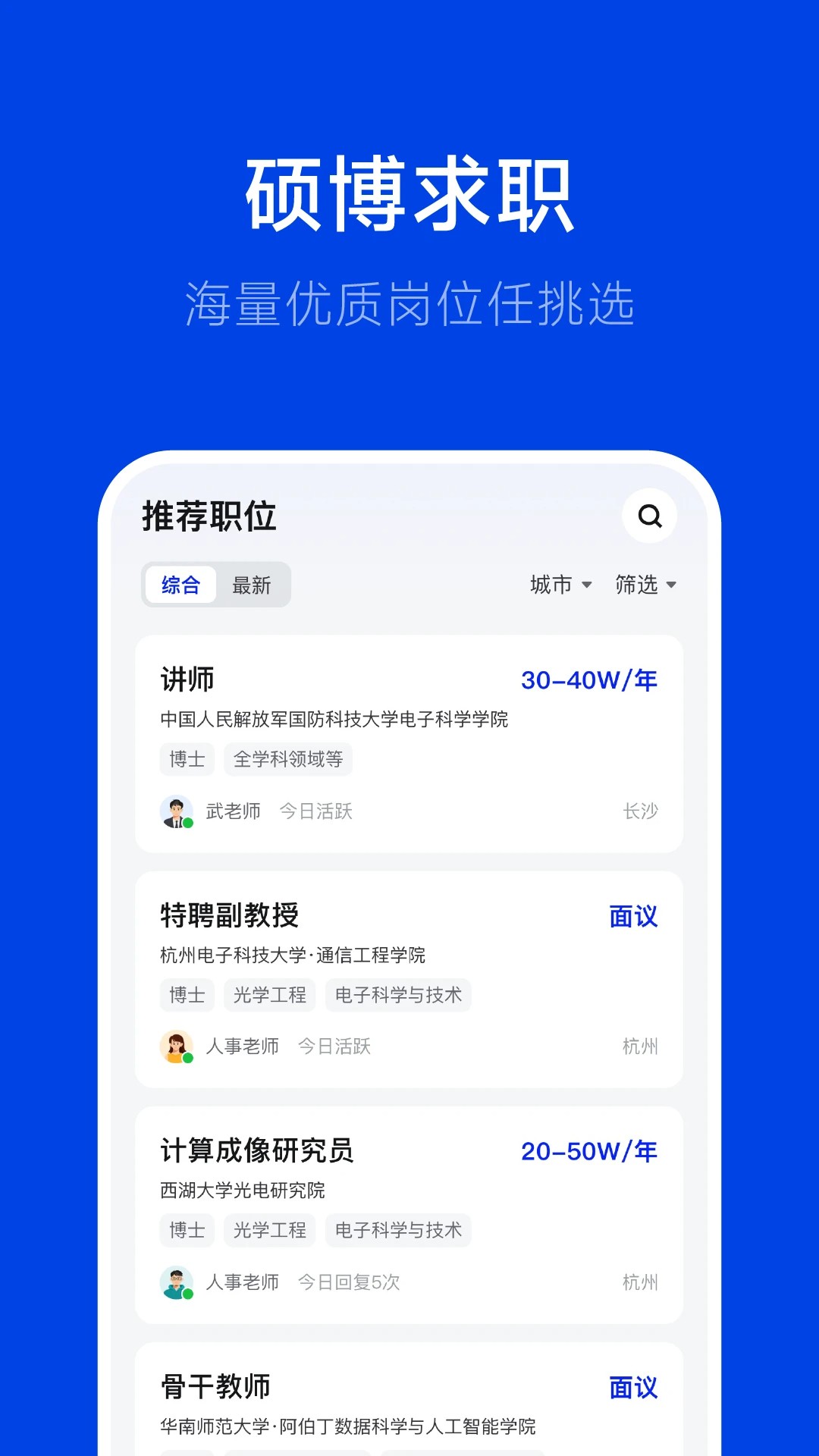Select the 综合 tab

point(180,585)
